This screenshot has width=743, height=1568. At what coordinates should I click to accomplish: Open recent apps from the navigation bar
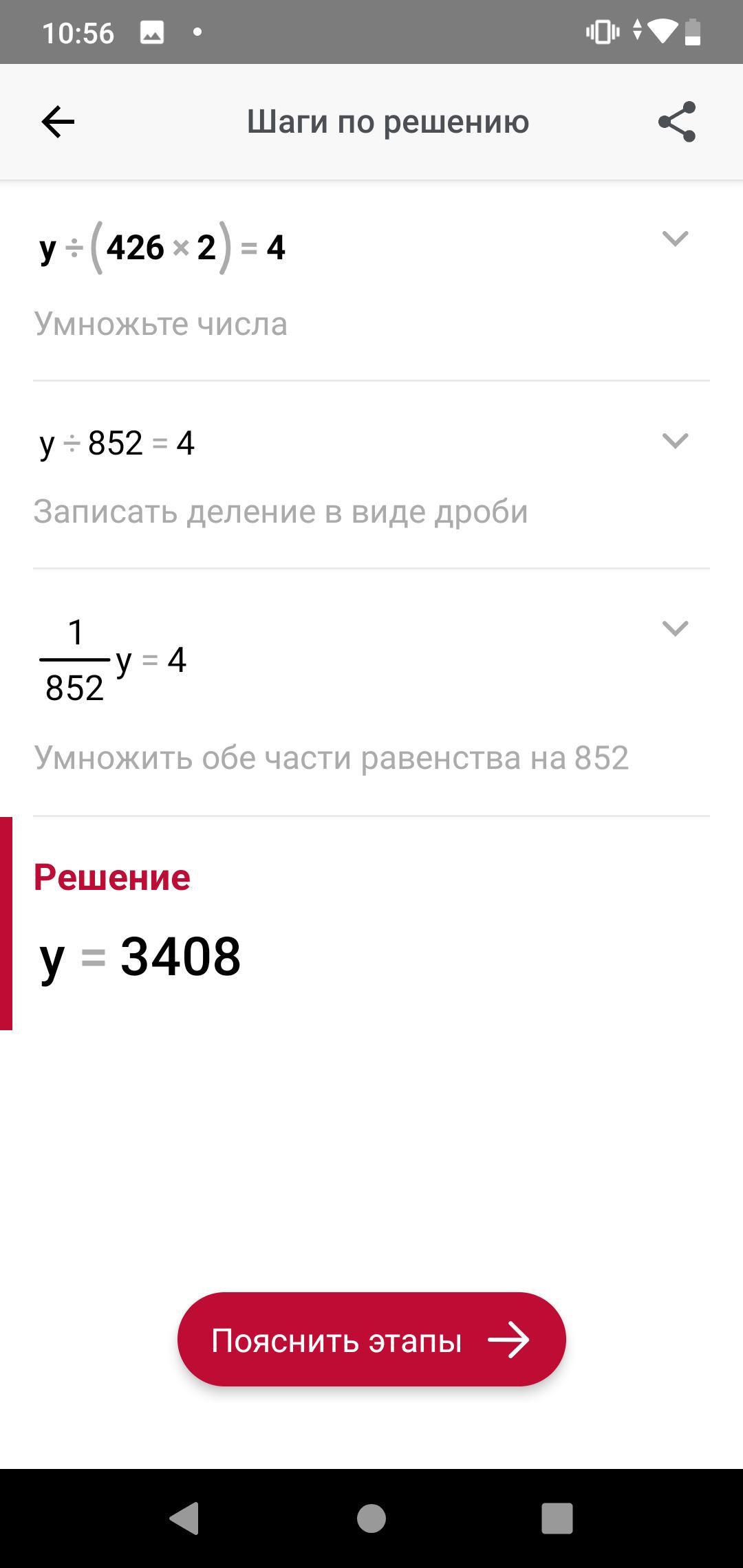[x=557, y=1518]
